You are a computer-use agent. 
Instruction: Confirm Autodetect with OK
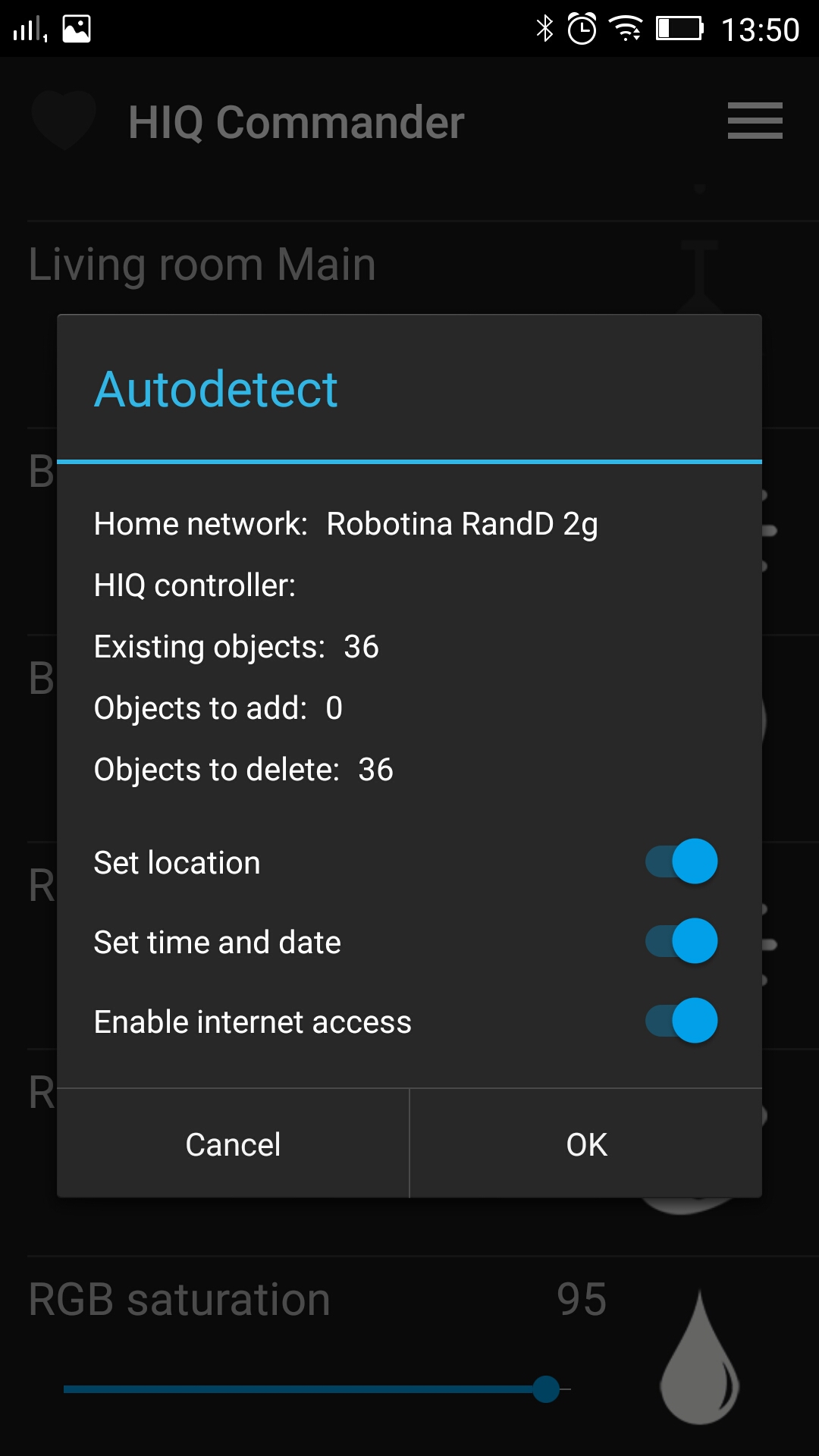point(586,1144)
